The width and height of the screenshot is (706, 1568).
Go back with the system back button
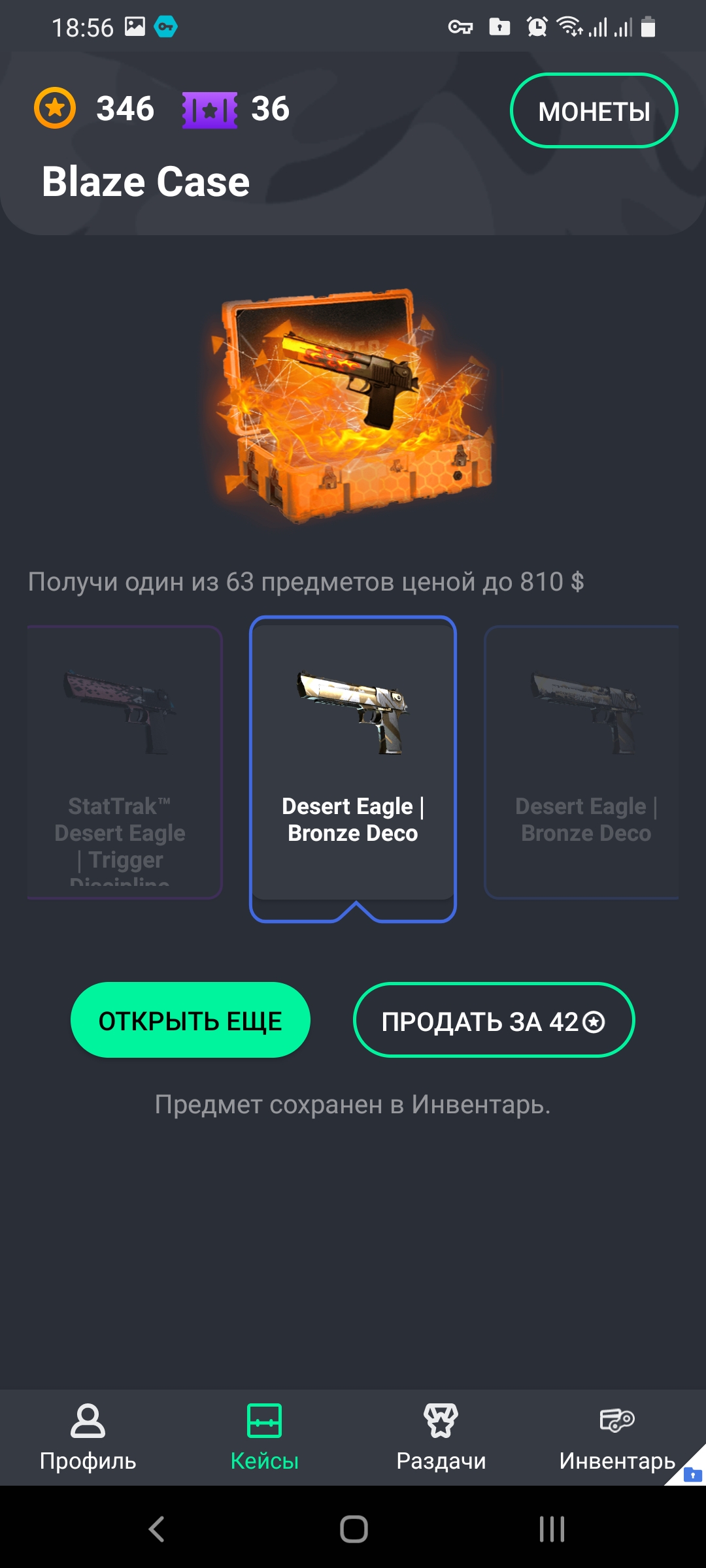(x=156, y=1529)
